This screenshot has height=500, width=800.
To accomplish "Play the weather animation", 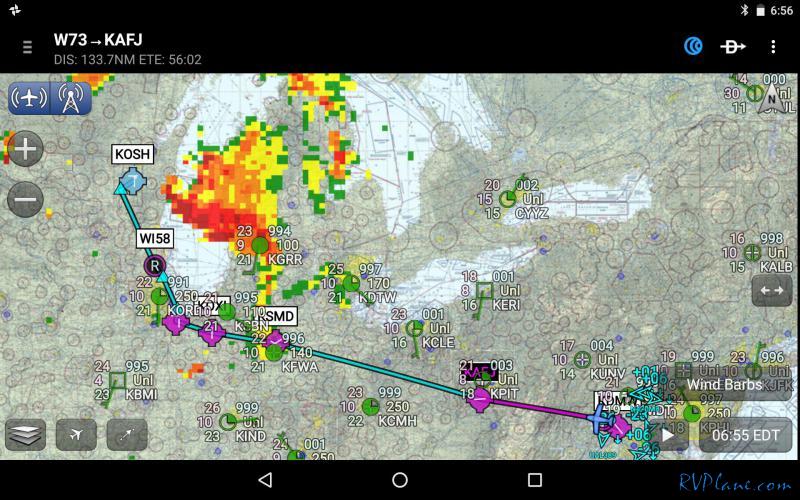I will [667, 435].
